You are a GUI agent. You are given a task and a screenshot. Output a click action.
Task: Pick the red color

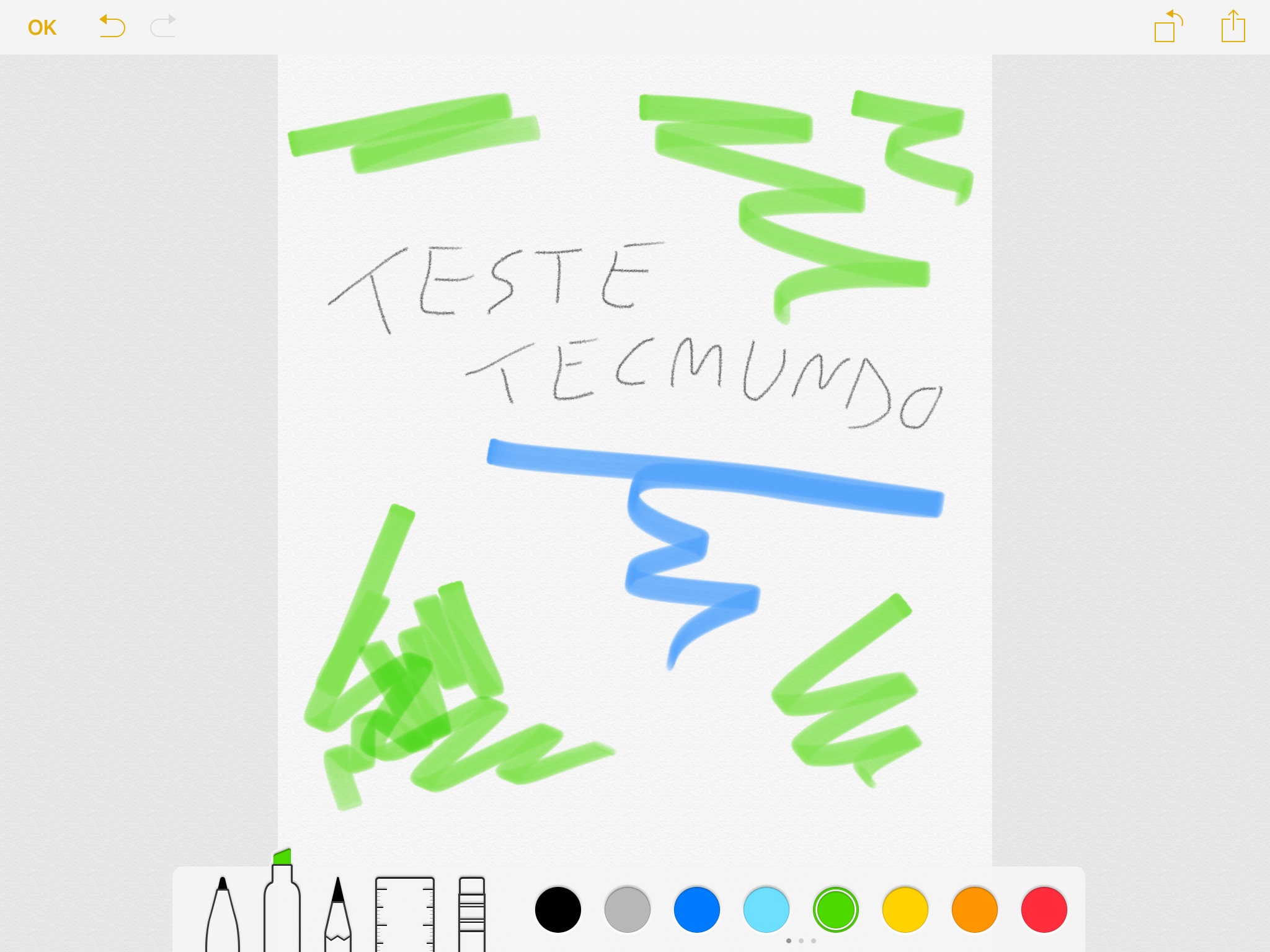pyautogui.click(x=1044, y=909)
